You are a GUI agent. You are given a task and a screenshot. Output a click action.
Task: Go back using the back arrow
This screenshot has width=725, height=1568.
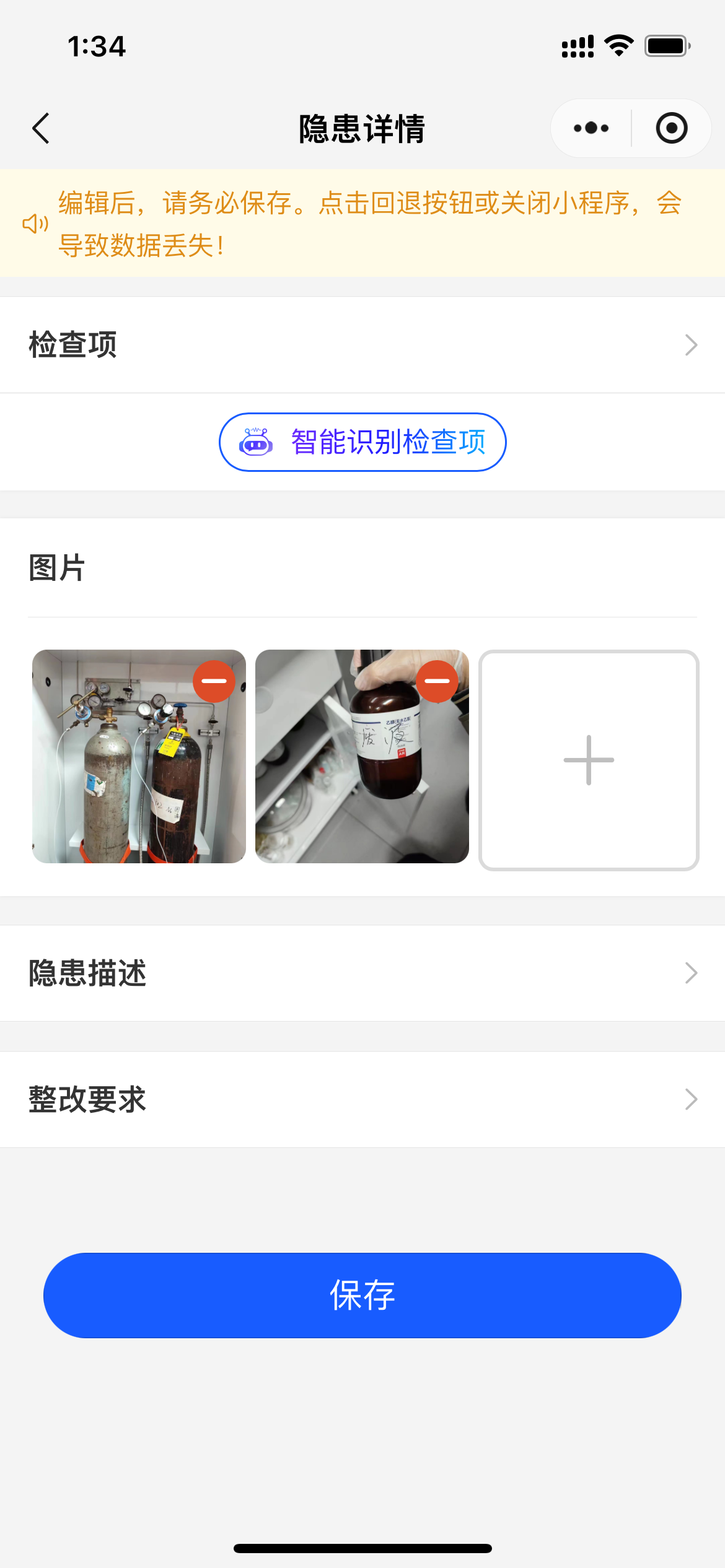(41, 128)
